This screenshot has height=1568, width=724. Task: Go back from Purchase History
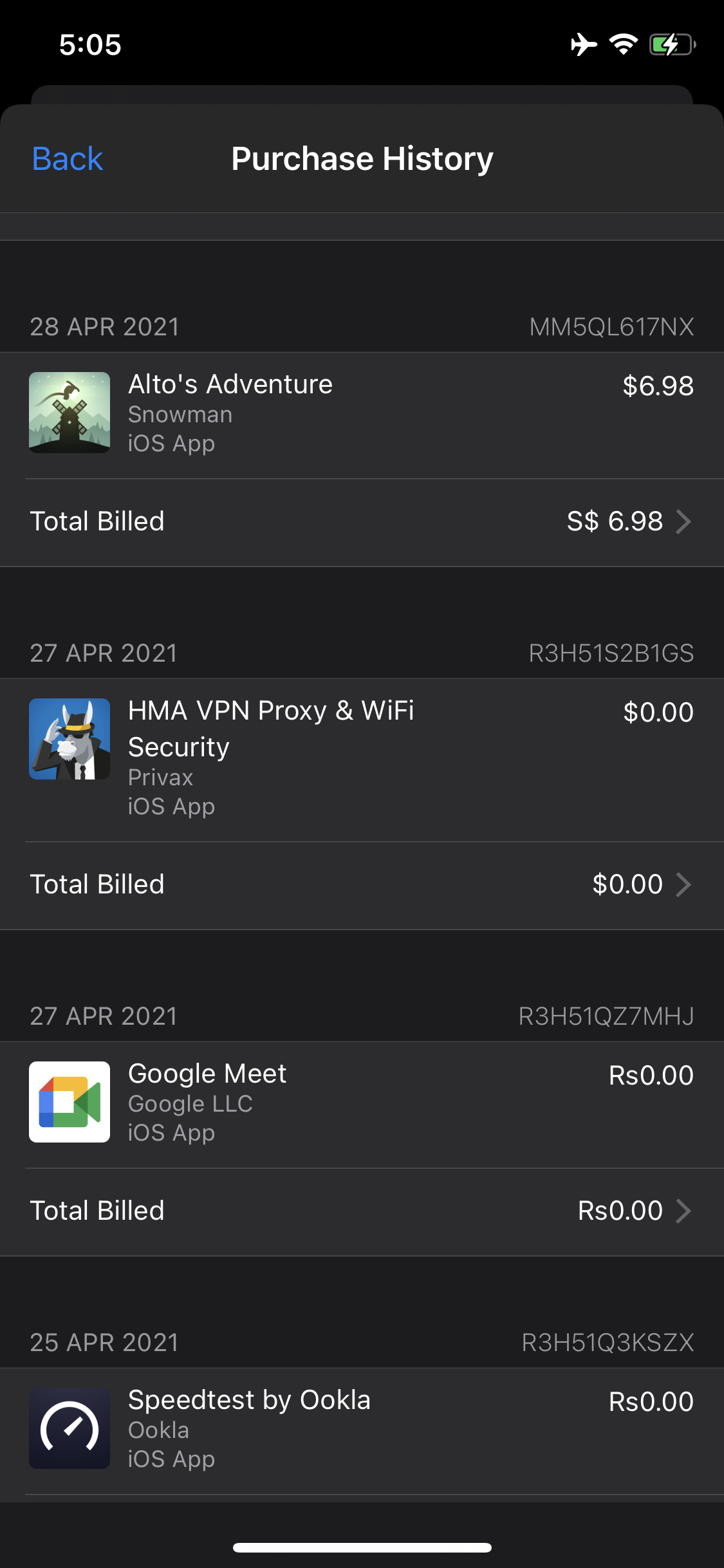pos(67,159)
